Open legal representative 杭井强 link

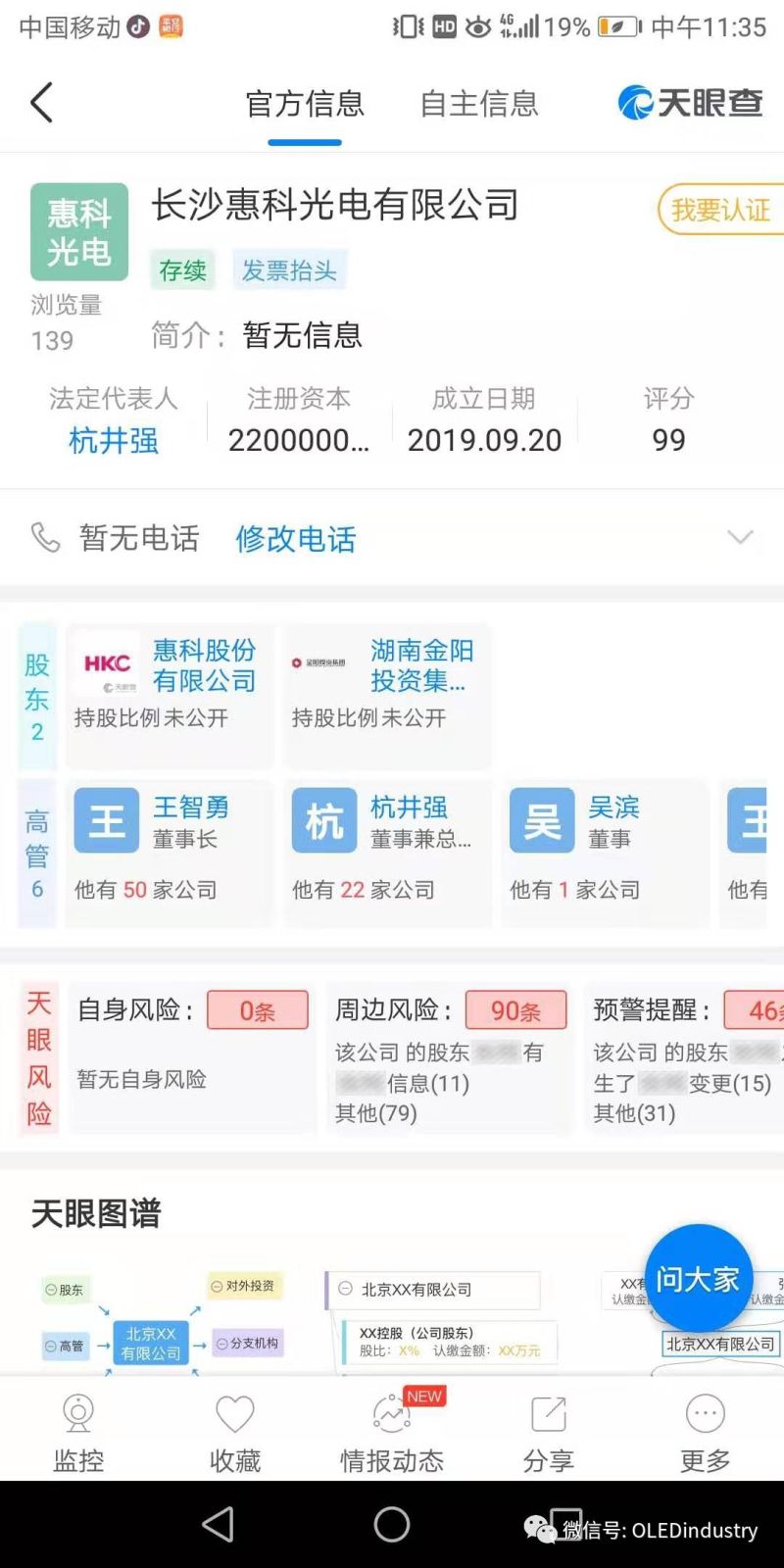(x=114, y=441)
